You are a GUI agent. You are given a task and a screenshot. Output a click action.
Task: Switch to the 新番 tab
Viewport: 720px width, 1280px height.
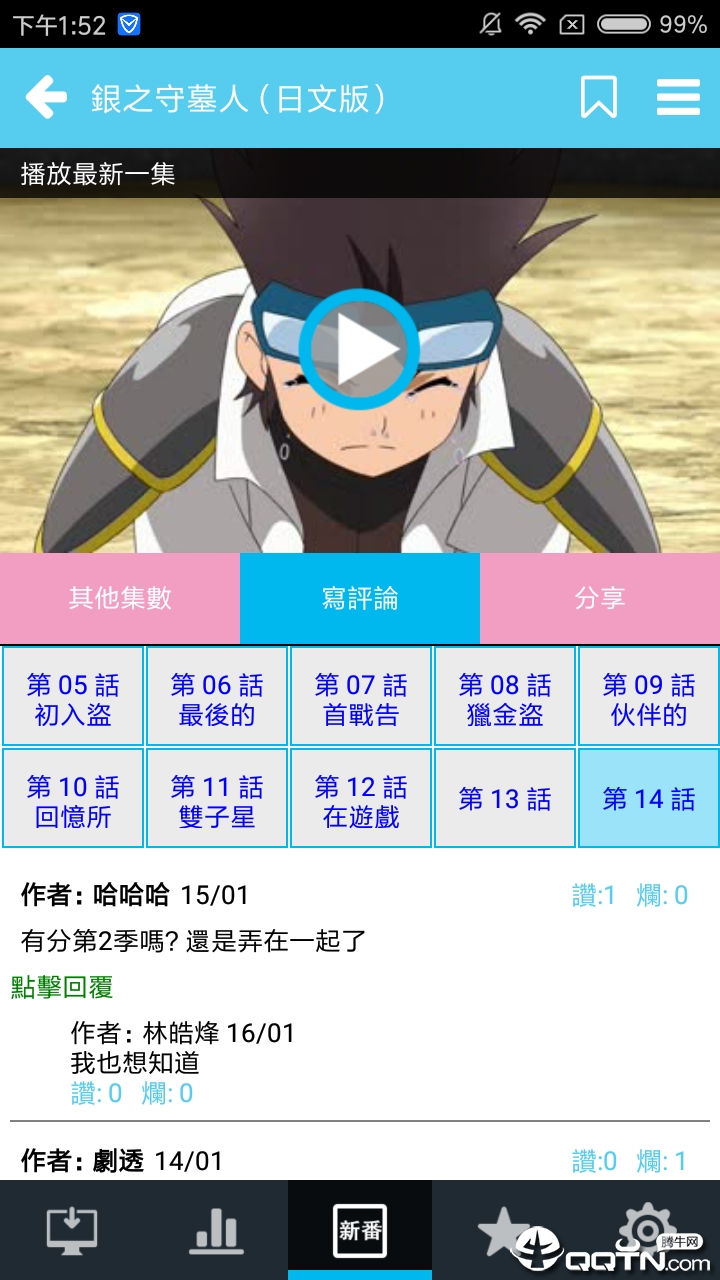coord(360,1227)
